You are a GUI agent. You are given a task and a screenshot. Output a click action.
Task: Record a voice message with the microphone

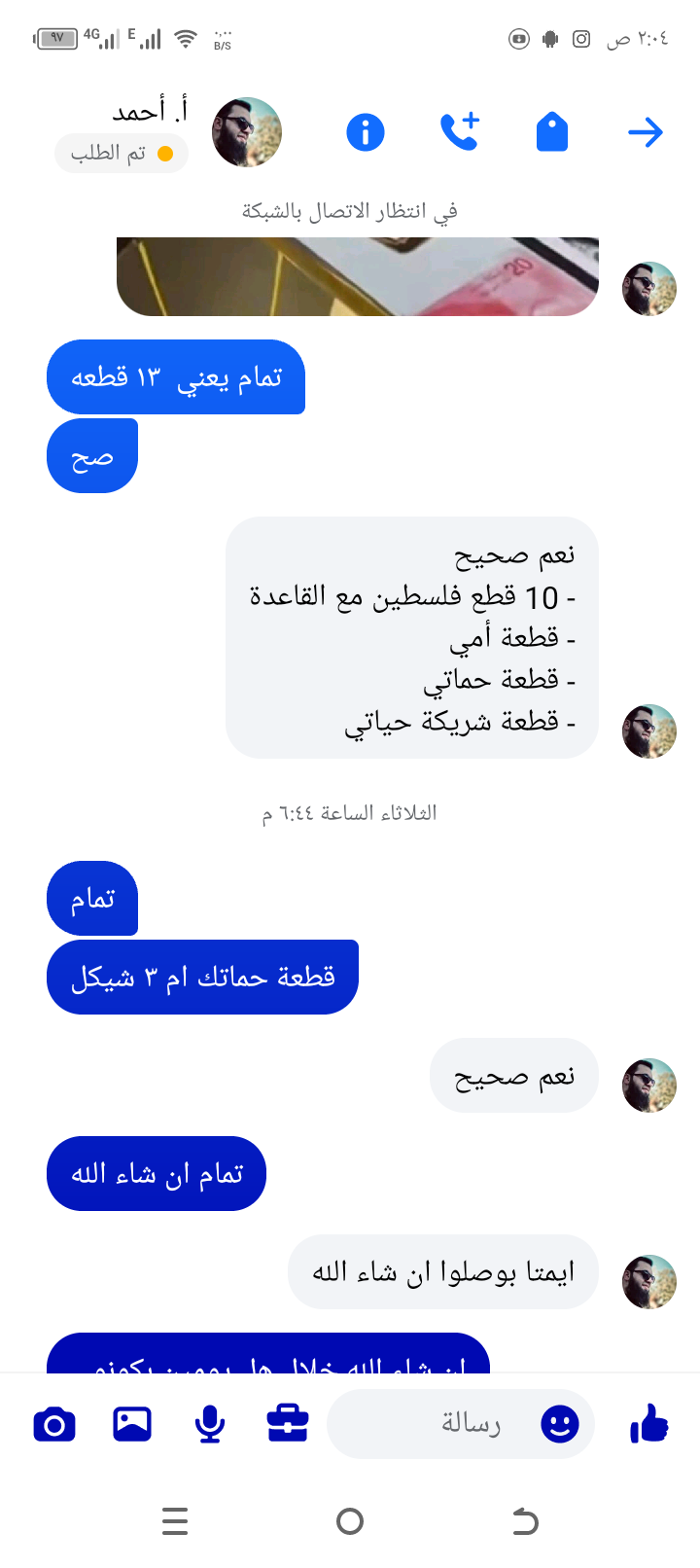coord(210,1424)
